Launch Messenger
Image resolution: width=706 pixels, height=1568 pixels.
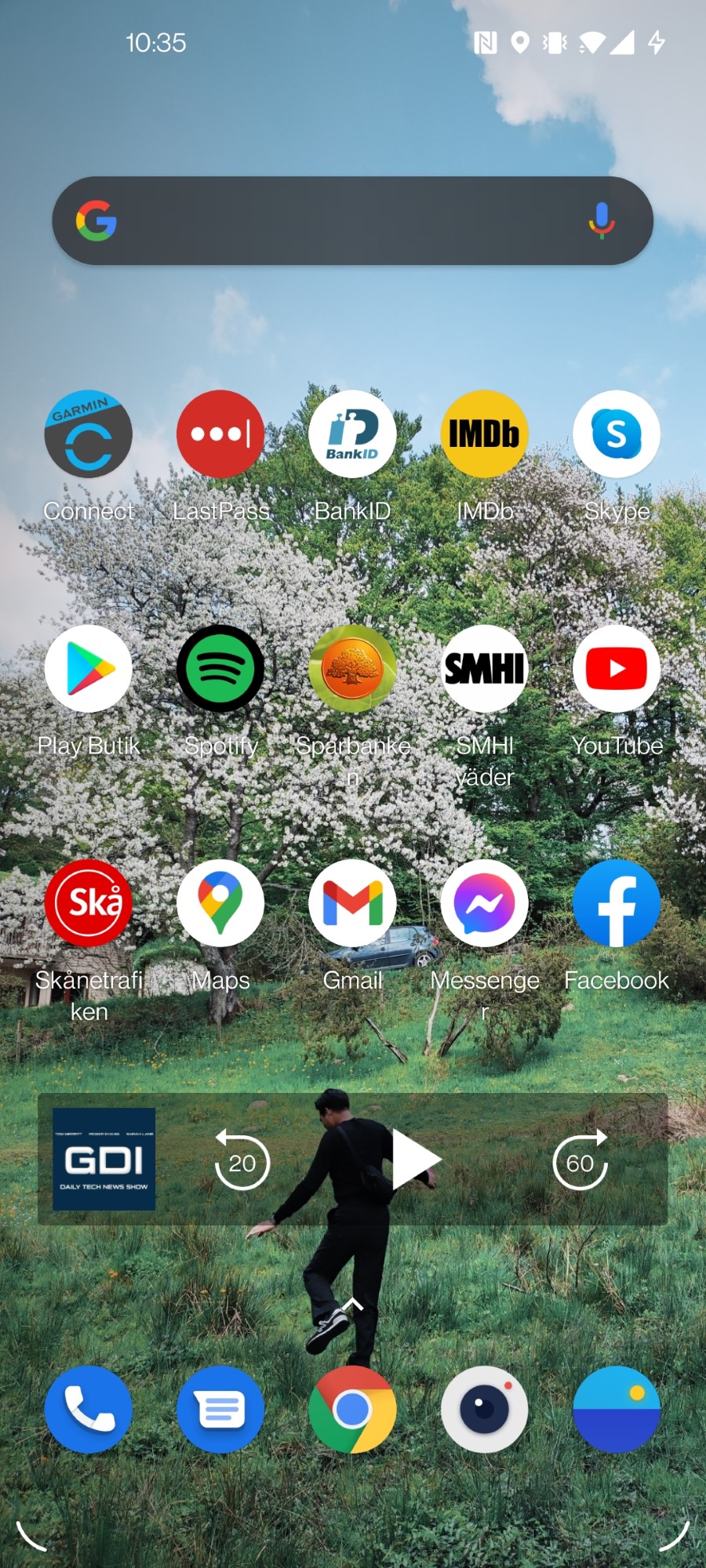pos(484,903)
